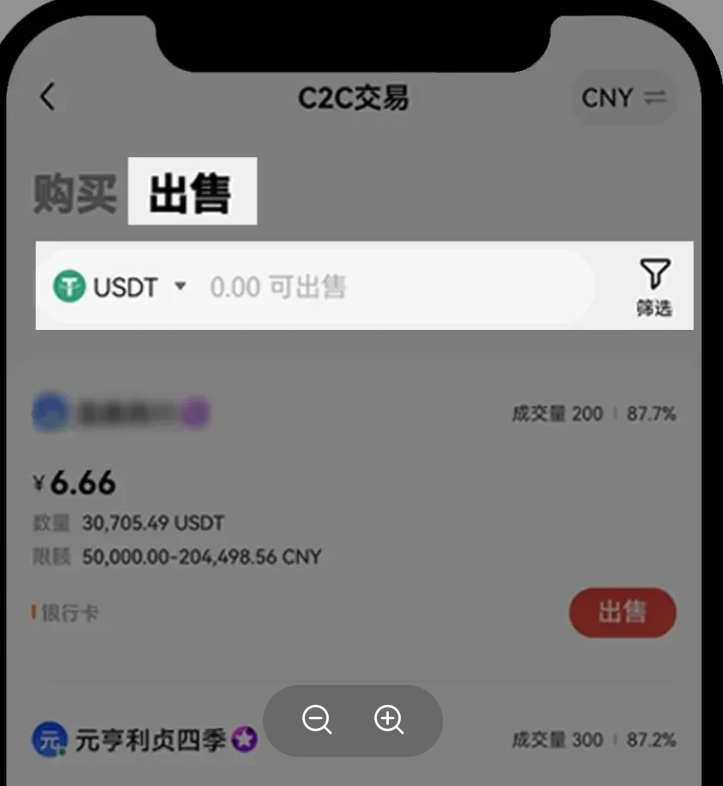Zoom in on the image

tap(388, 720)
